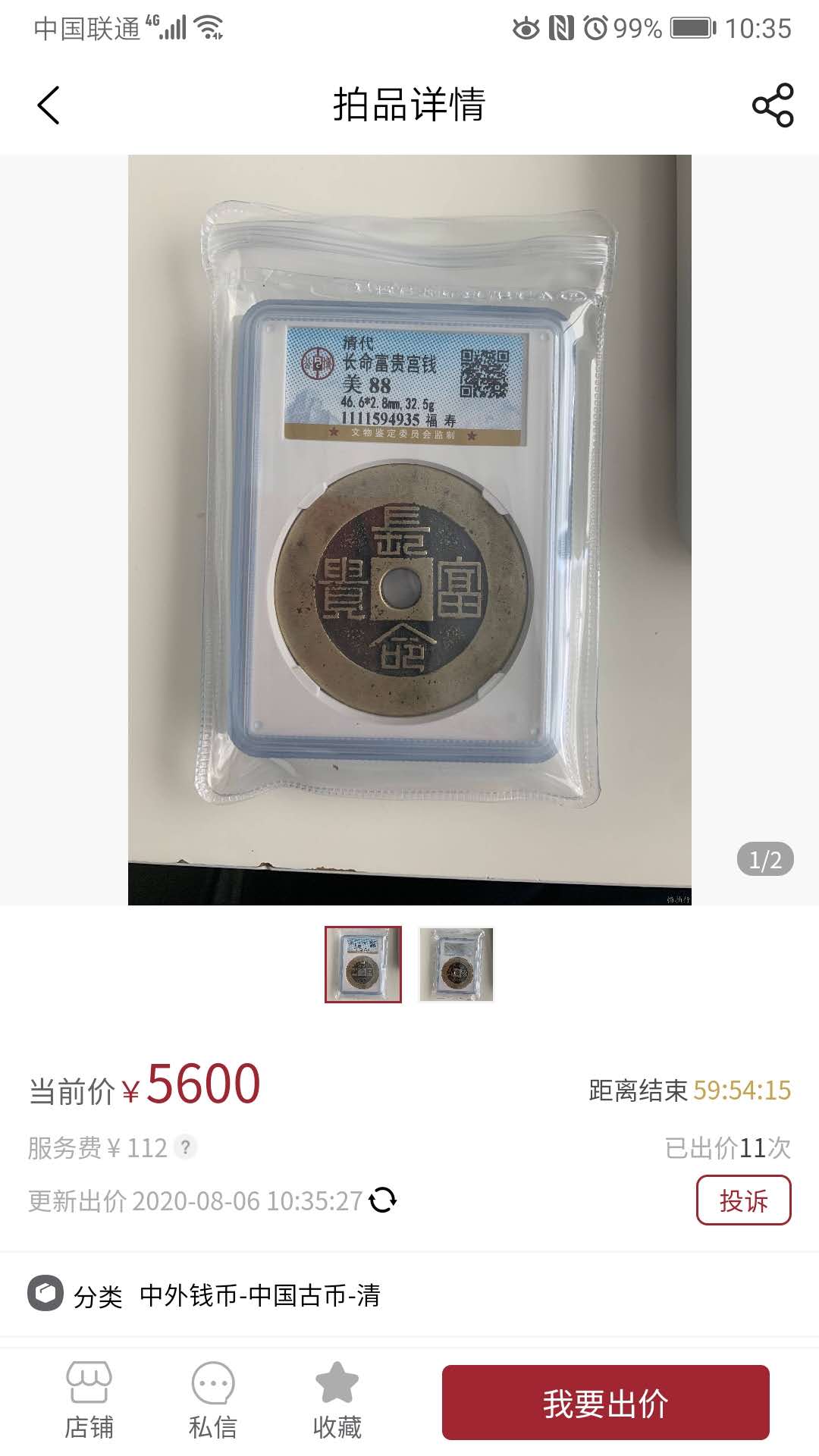This screenshot has height=1456, width=819.
Task: Open the seller's 店铺 shop
Action: pyautogui.click(x=89, y=1400)
